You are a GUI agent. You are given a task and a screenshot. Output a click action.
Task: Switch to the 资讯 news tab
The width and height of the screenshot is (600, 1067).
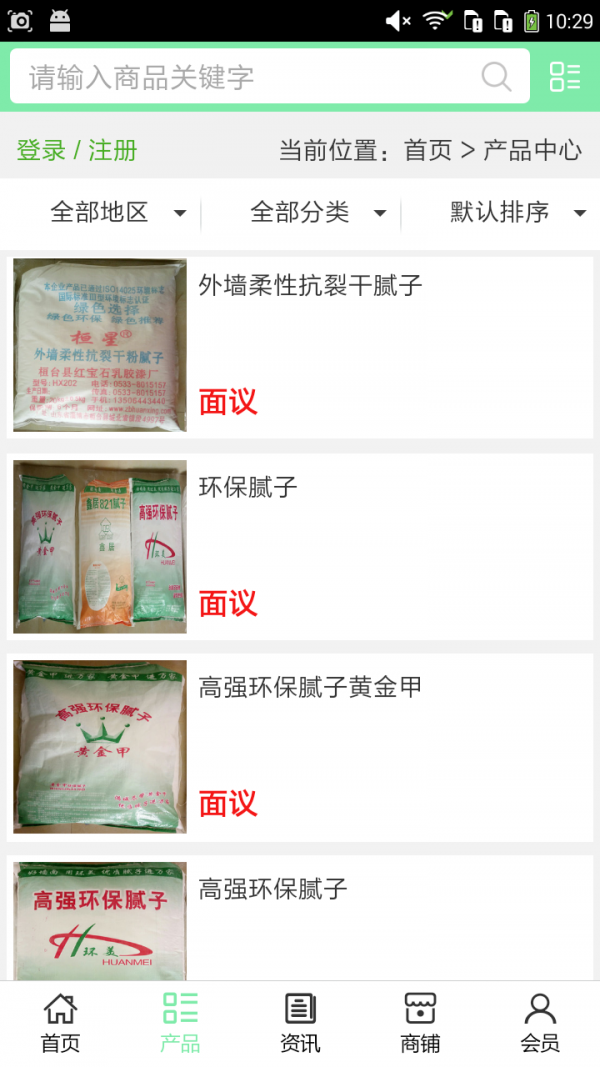(300, 1022)
